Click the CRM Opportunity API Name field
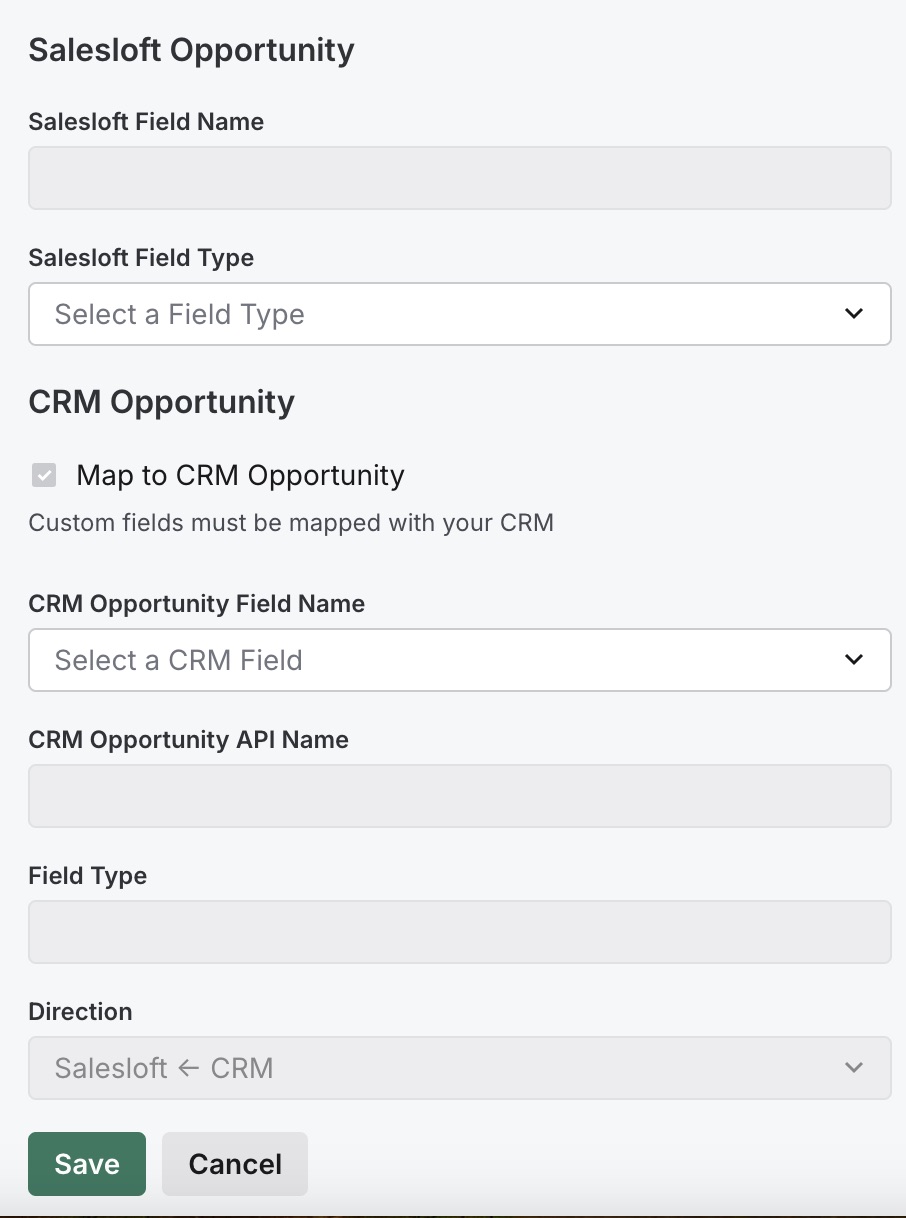Viewport: 906px width, 1218px height. point(460,795)
